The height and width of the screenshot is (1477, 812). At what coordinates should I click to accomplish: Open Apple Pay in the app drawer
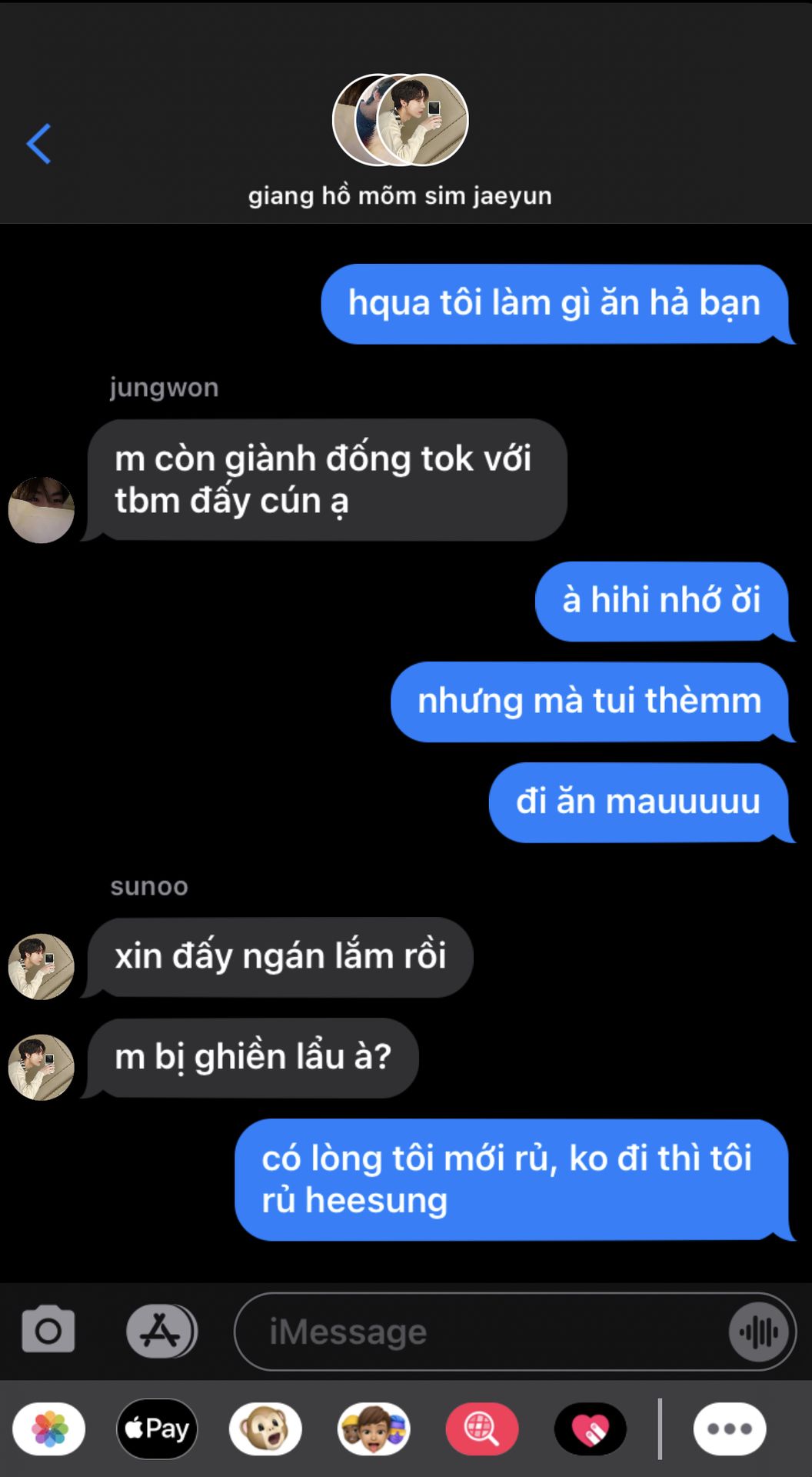pyautogui.click(x=158, y=1429)
